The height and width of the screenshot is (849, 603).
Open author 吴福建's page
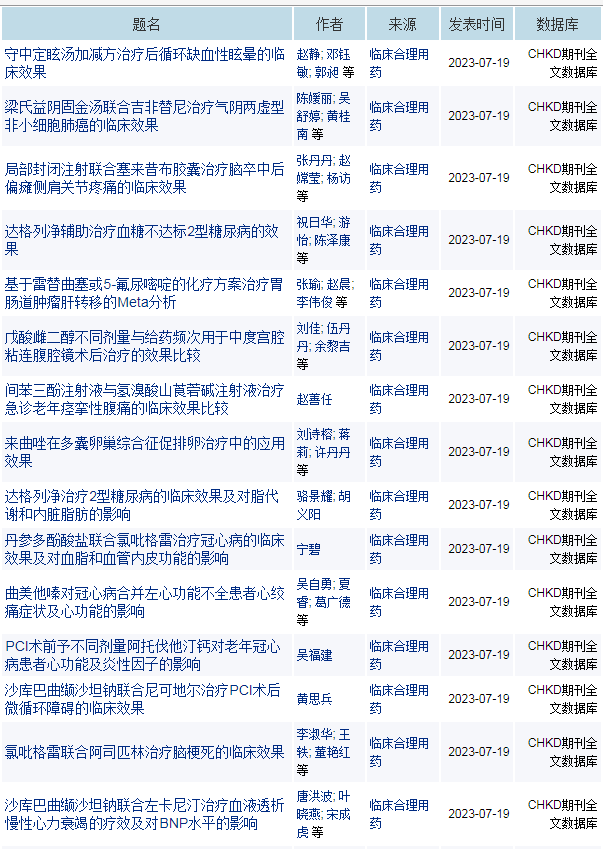pos(315,655)
